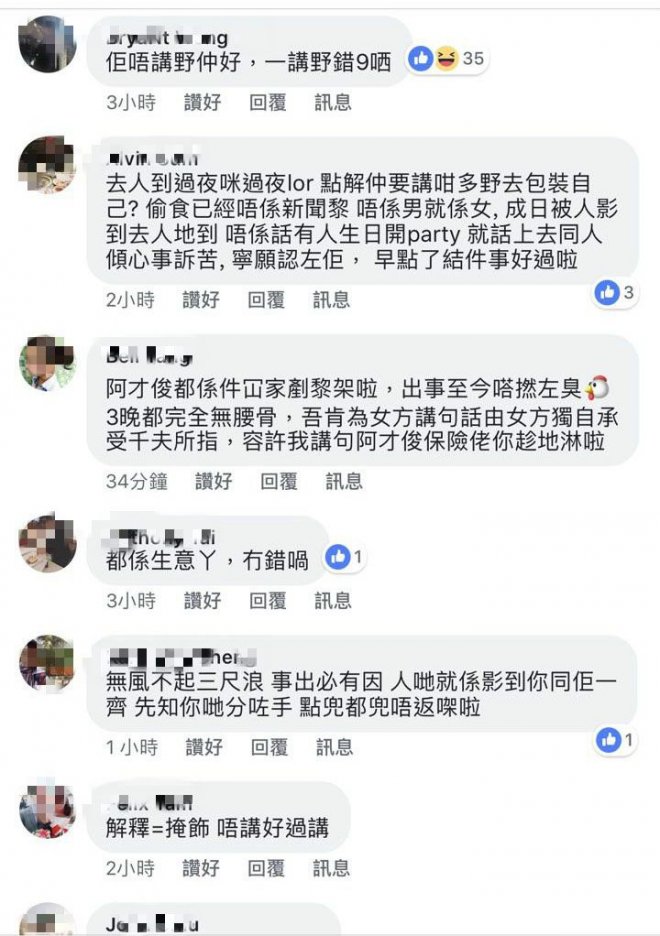This screenshot has height=936, width=660.
Task: Like the comment starting '阿才俊都係件'
Action: pos(214,481)
